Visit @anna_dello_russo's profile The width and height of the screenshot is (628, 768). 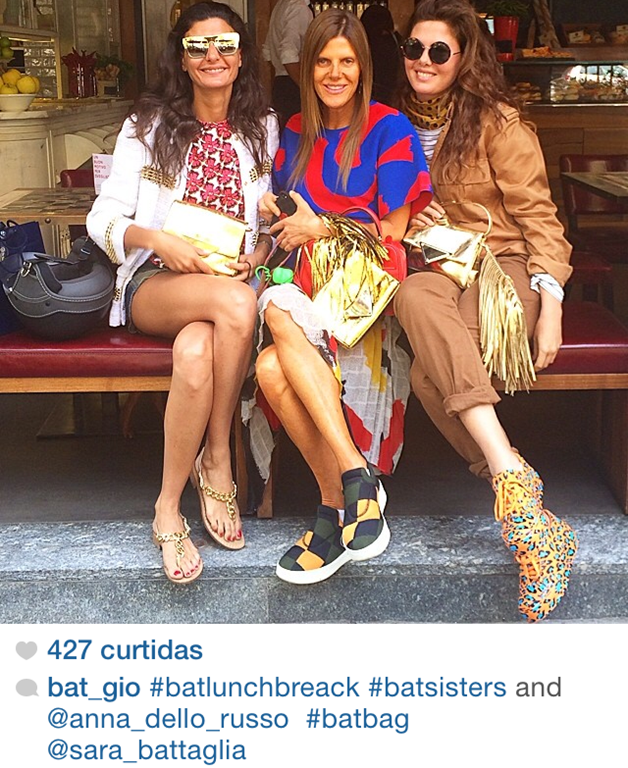point(167,719)
